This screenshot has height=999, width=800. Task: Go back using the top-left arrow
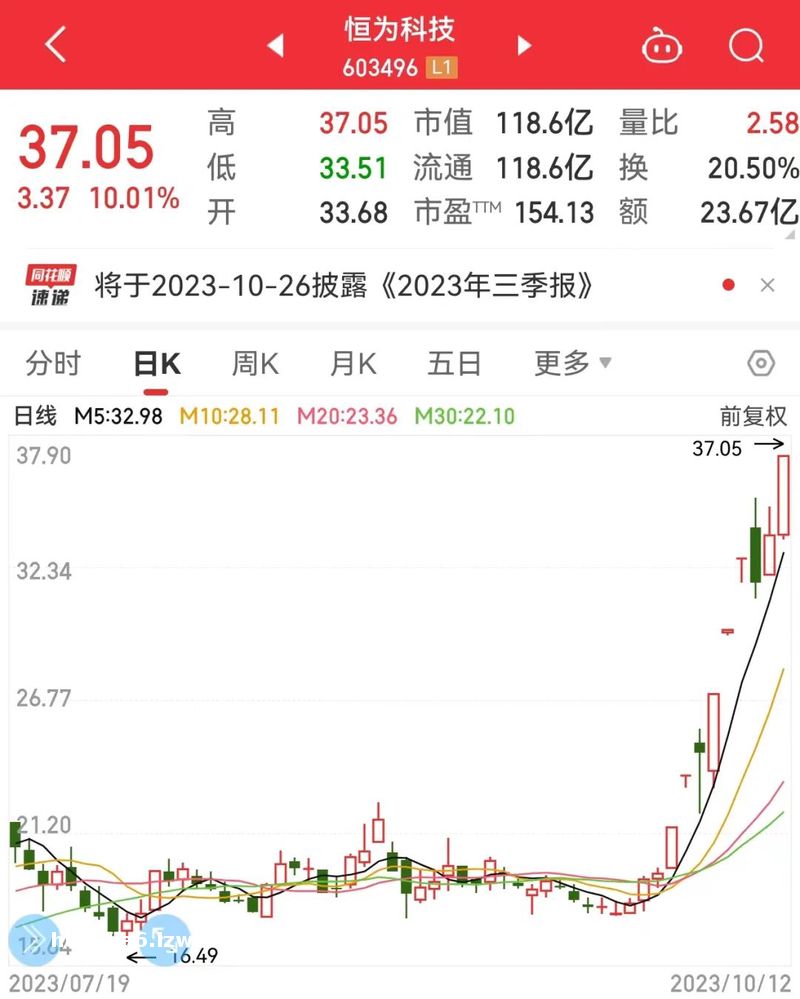(55, 45)
